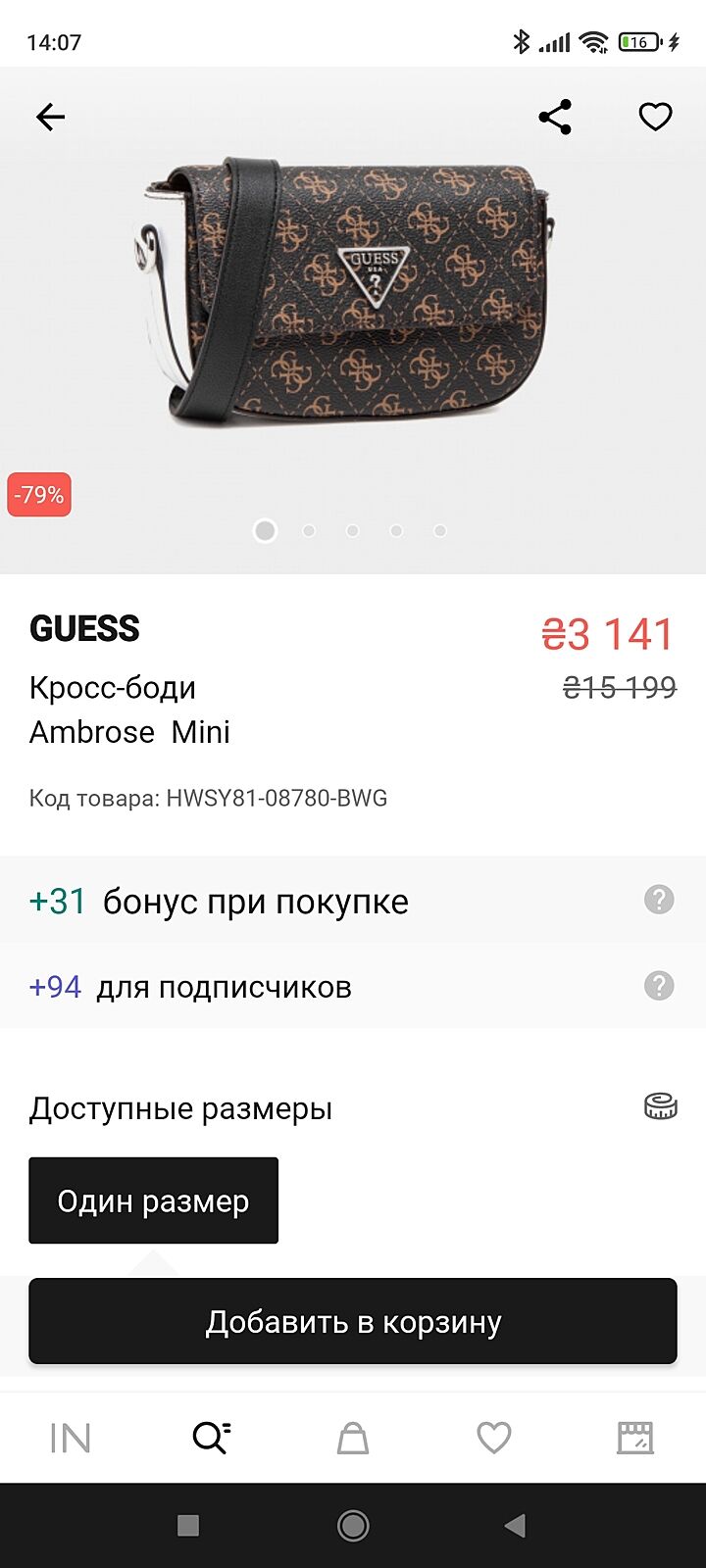
Task: Select the "Один размер" size option
Action: click(x=154, y=1200)
